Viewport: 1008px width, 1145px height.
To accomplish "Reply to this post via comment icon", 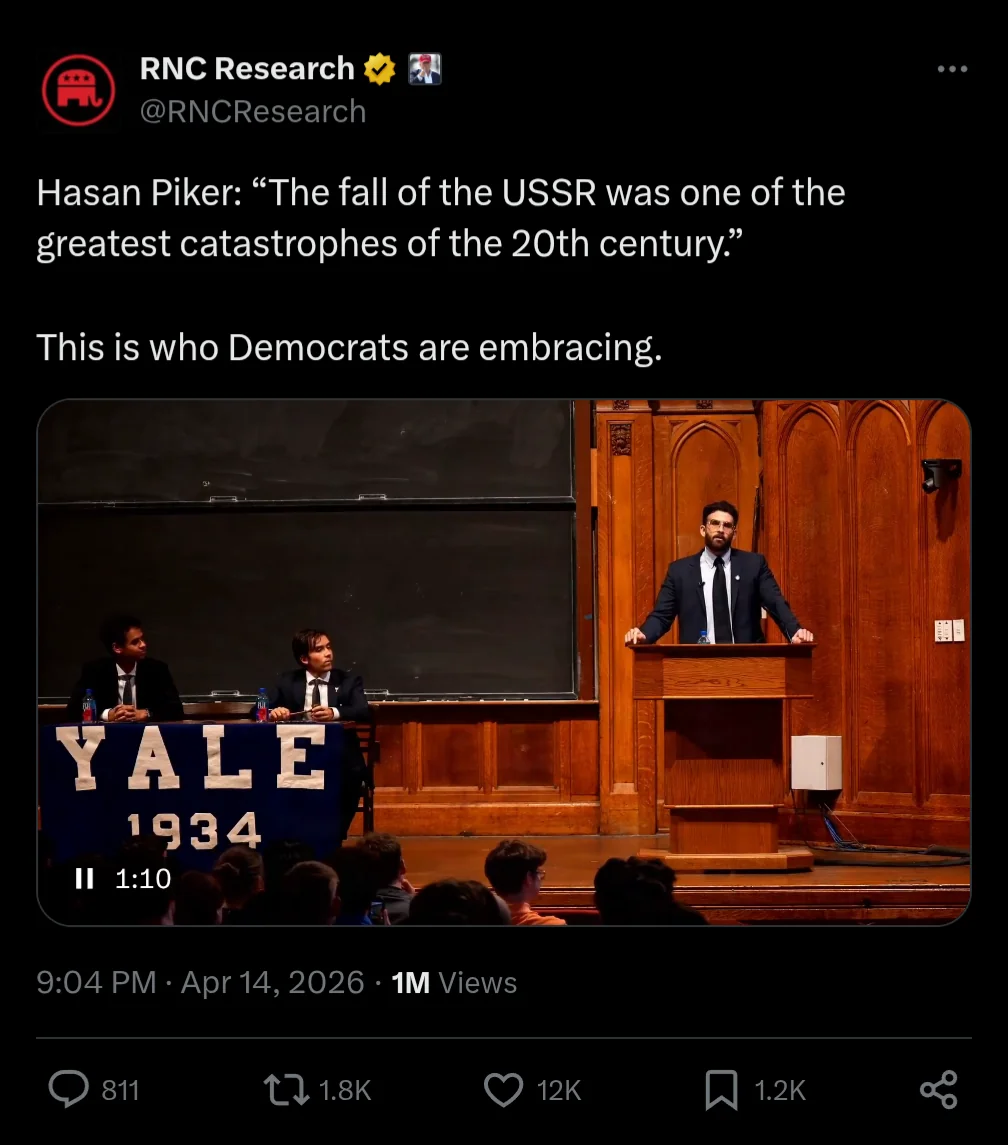I will point(68,1089).
